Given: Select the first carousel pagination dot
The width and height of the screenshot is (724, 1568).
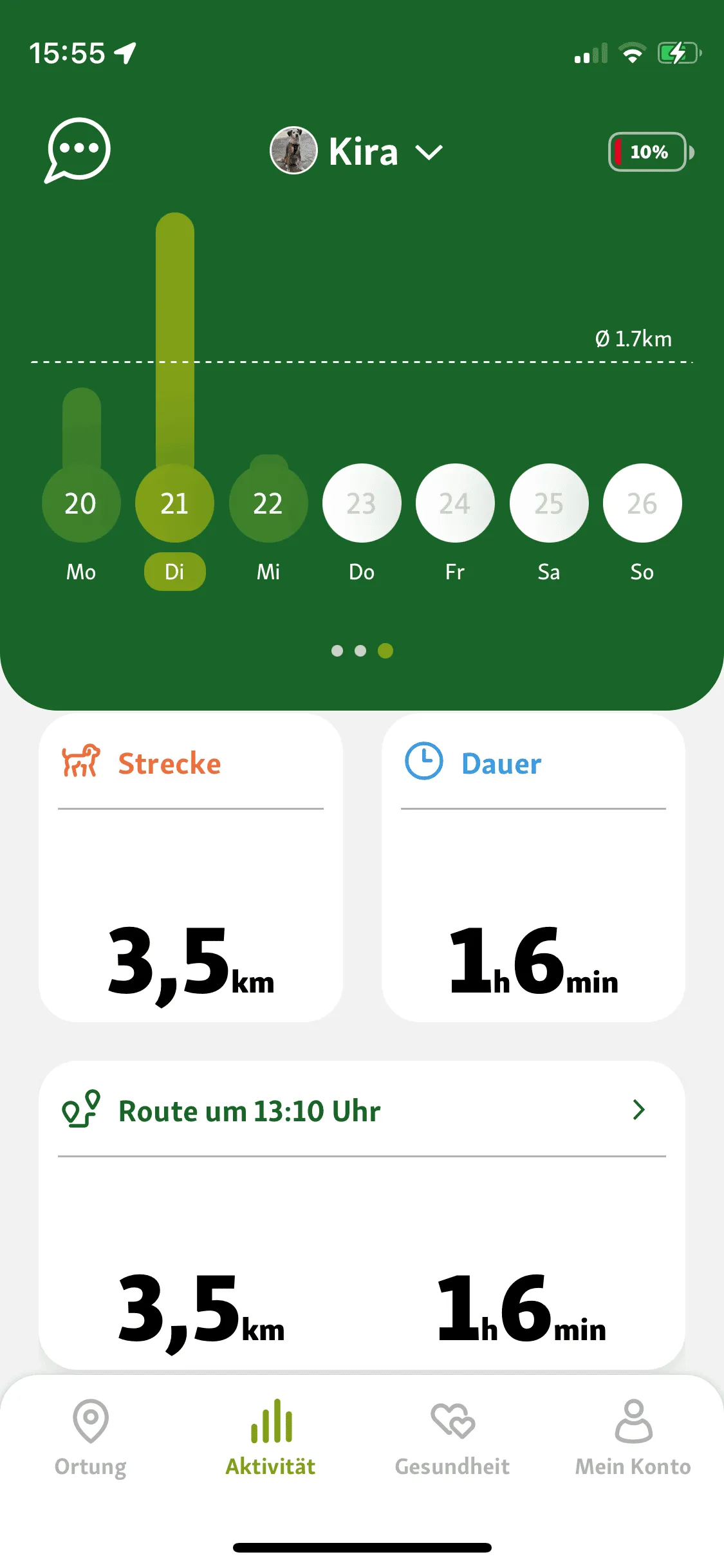Looking at the screenshot, I should (x=337, y=651).
